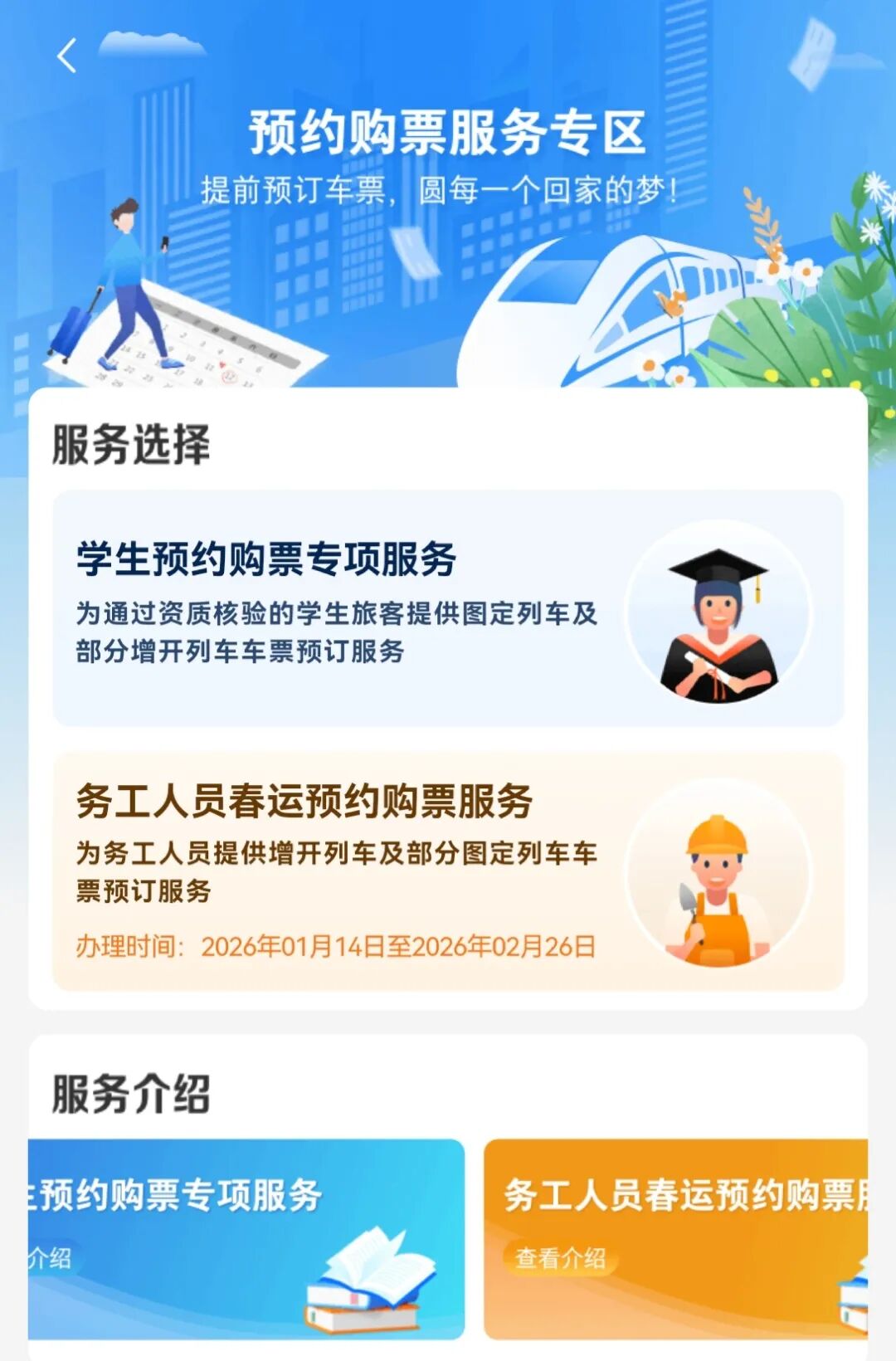This screenshot has height=1361, width=896.
Task: Tap 查看介绍 on the orange banner
Action: tap(561, 1258)
